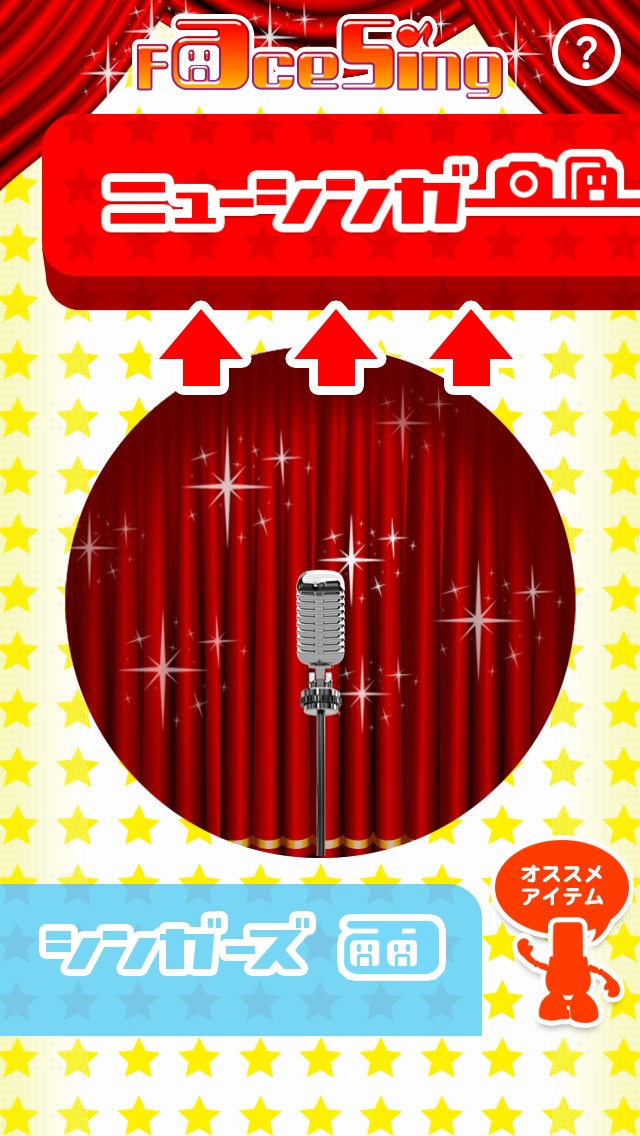Open the blue シンガーズ button
The width and height of the screenshot is (640, 1136).
coord(241,959)
